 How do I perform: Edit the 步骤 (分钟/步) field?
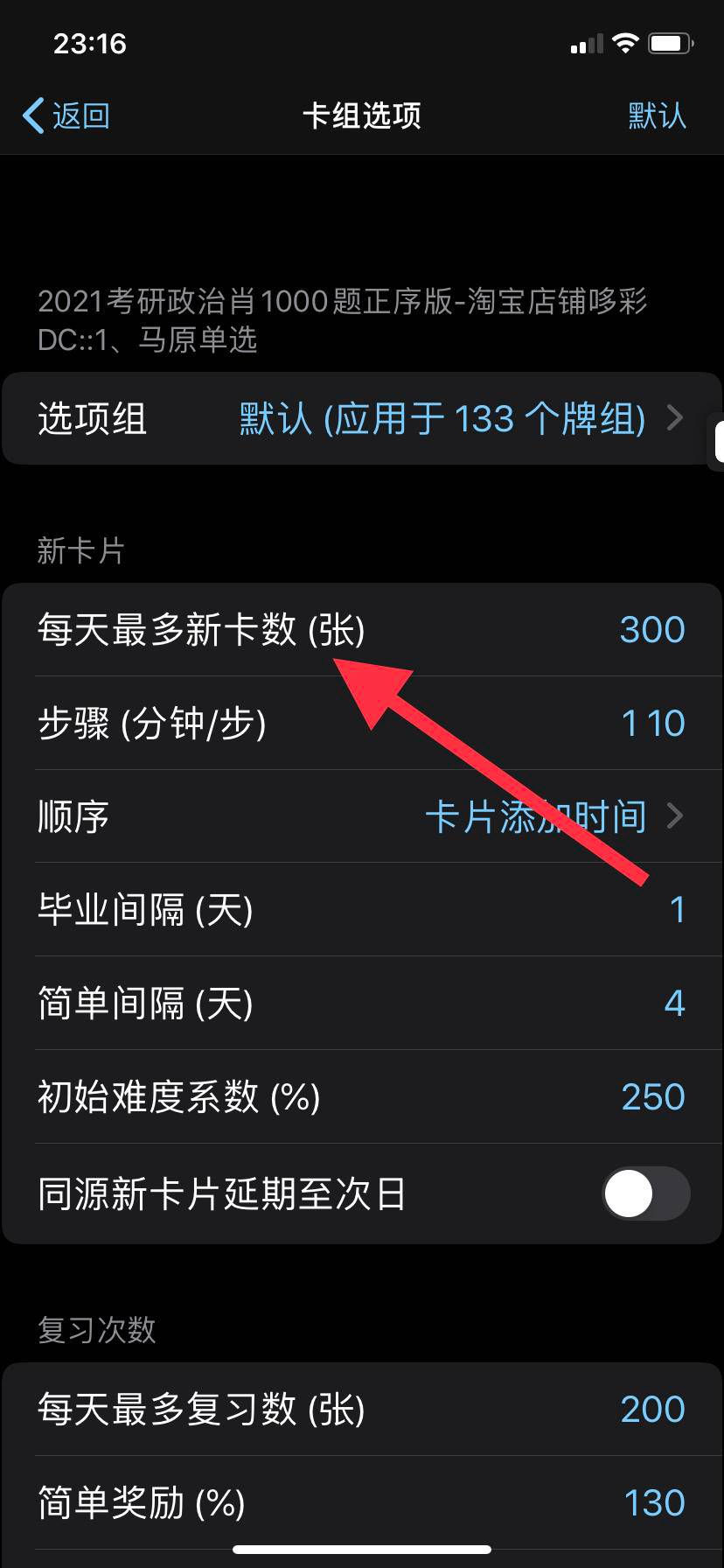click(x=652, y=724)
